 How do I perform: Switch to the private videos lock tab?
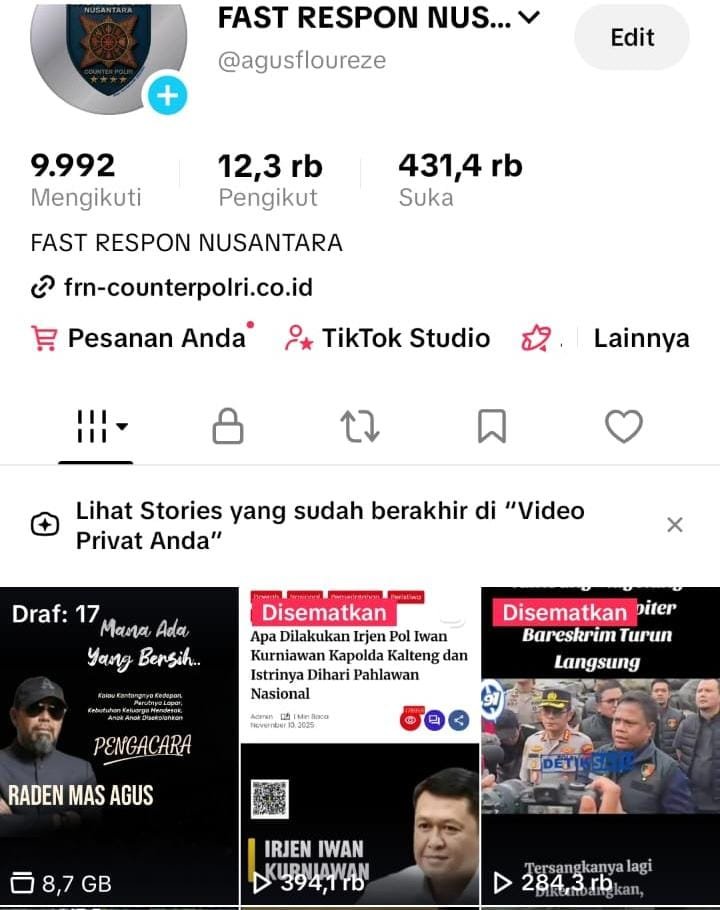click(228, 426)
